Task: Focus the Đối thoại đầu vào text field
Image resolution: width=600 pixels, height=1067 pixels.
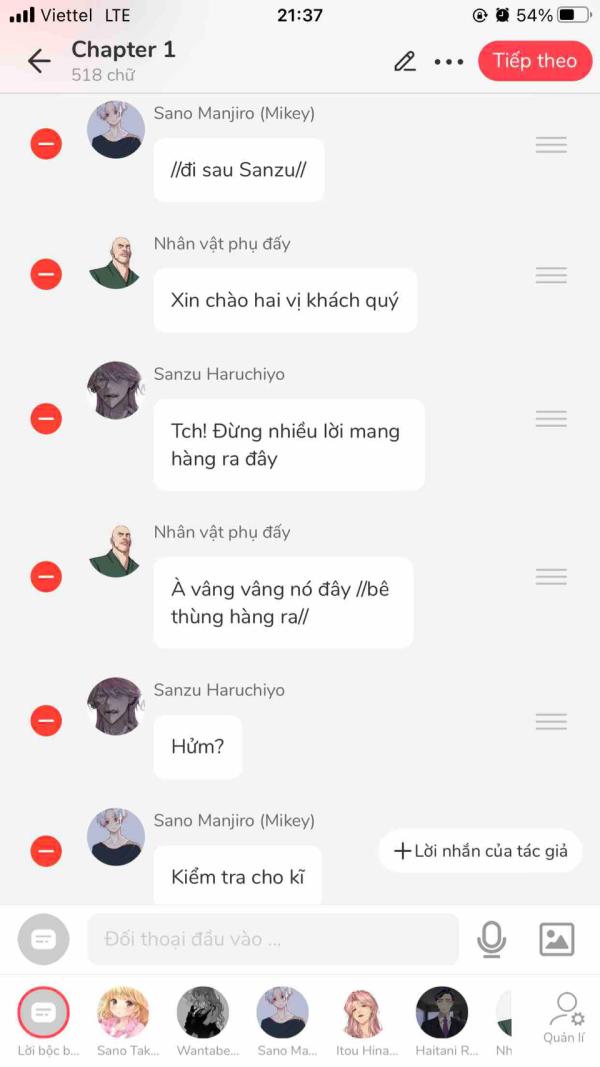Action: pos(272,939)
